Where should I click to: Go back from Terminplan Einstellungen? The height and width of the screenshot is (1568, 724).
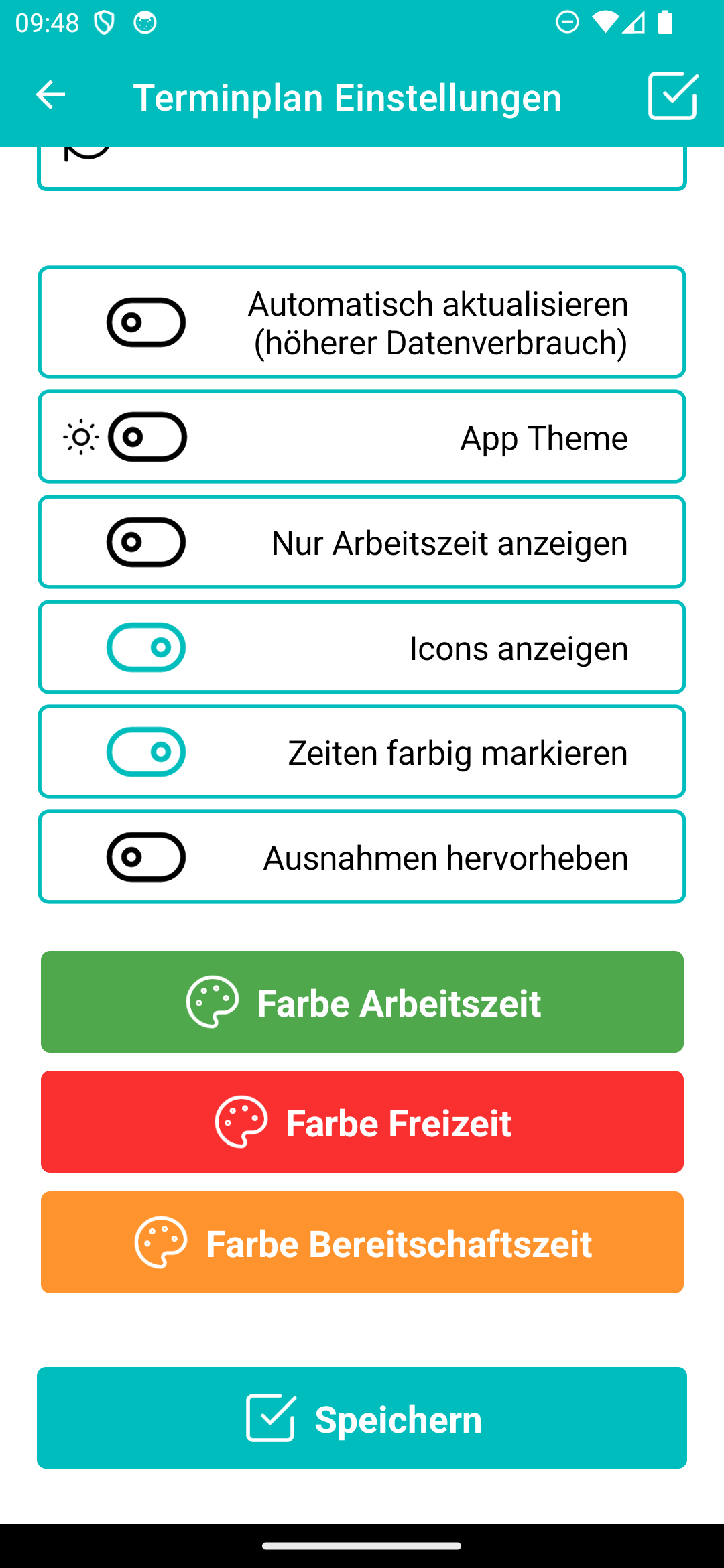pos(50,95)
